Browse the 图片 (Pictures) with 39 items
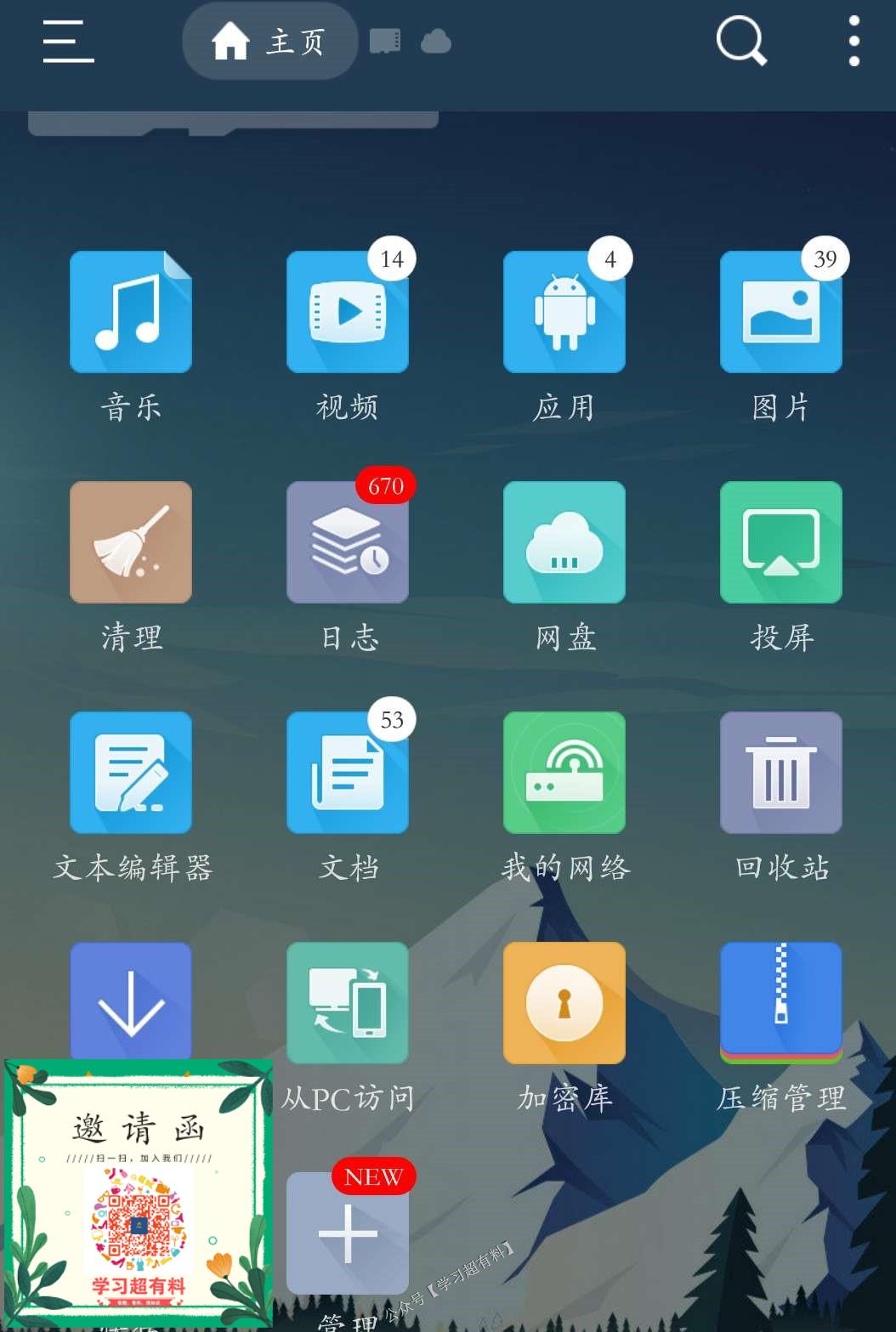The height and width of the screenshot is (1332, 896). (x=780, y=311)
